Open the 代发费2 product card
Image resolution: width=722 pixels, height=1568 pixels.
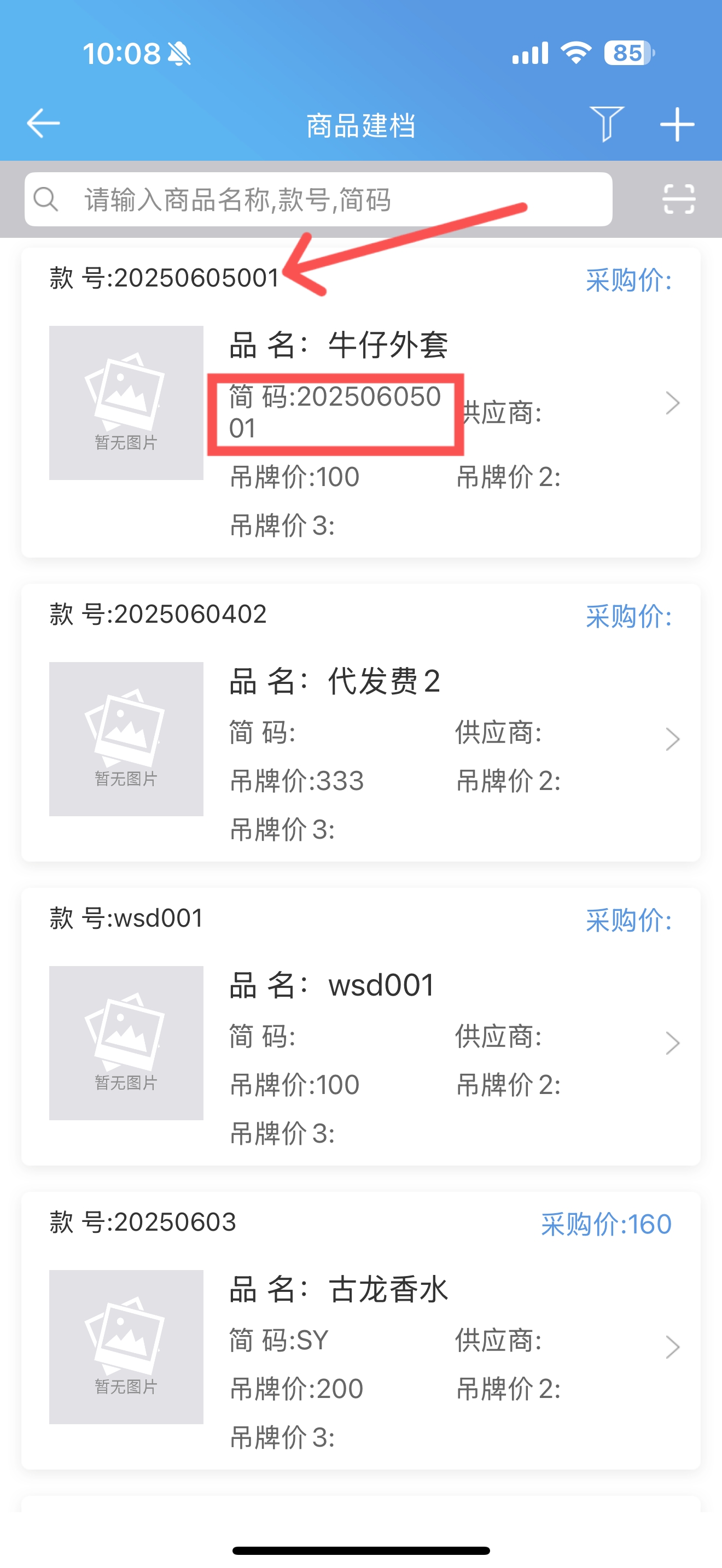(x=361, y=723)
